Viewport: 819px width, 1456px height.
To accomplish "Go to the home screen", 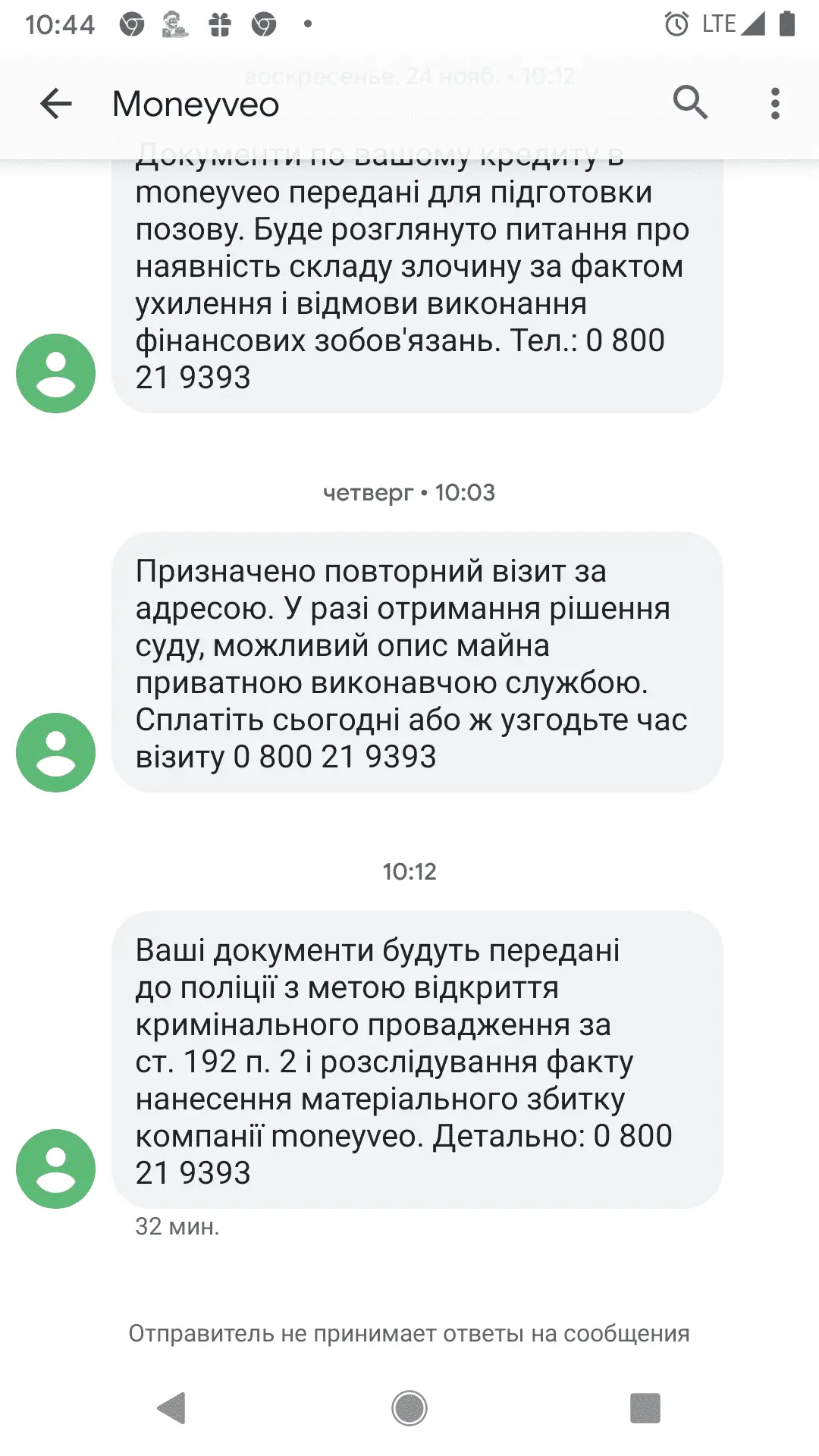I will [409, 1408].
